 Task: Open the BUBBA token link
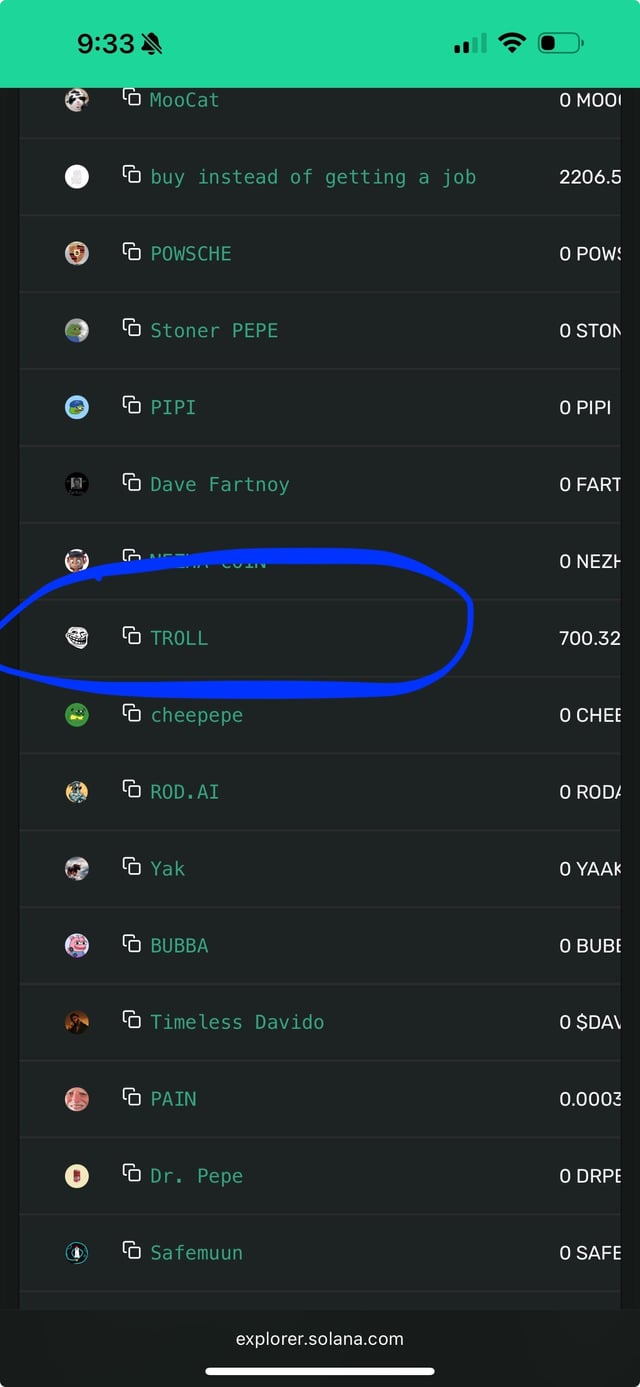(x=179, y=946)
